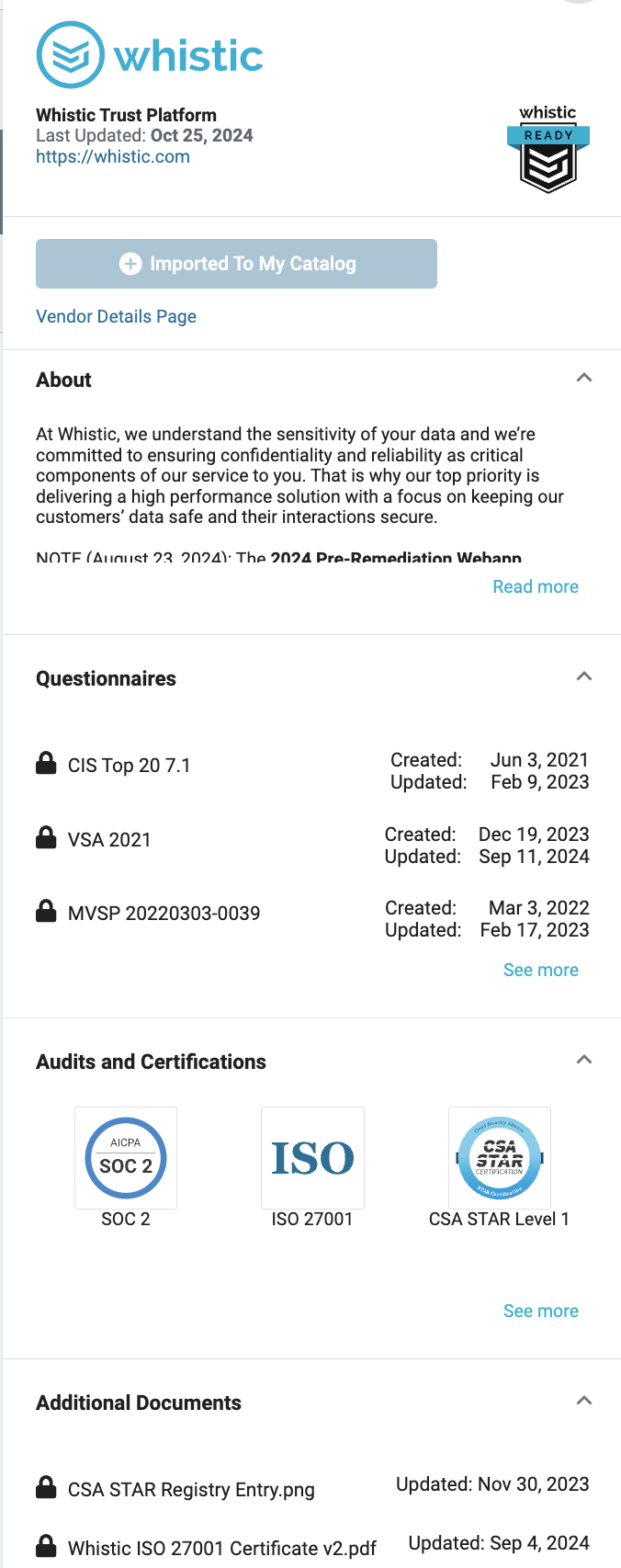
Task: See more questionnaires
Action: pyautogui.click(x=540, y=970)
